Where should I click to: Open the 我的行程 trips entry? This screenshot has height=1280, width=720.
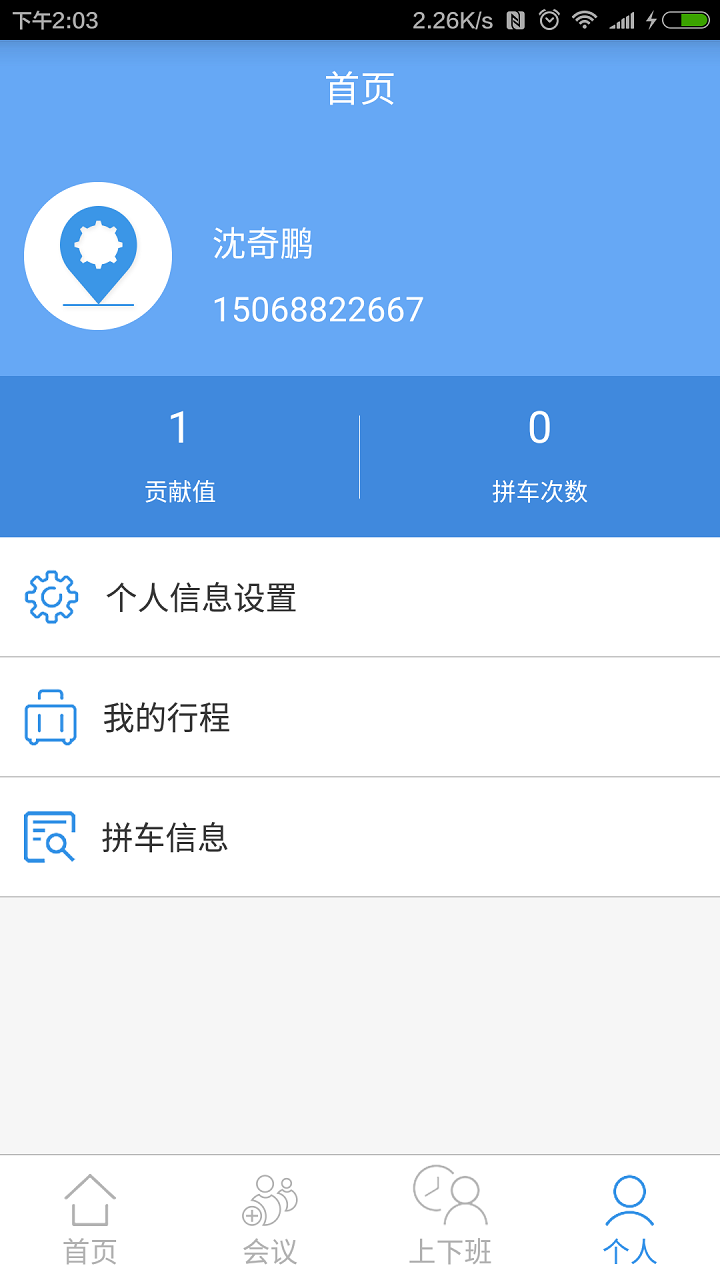click(x=170, y=717)
